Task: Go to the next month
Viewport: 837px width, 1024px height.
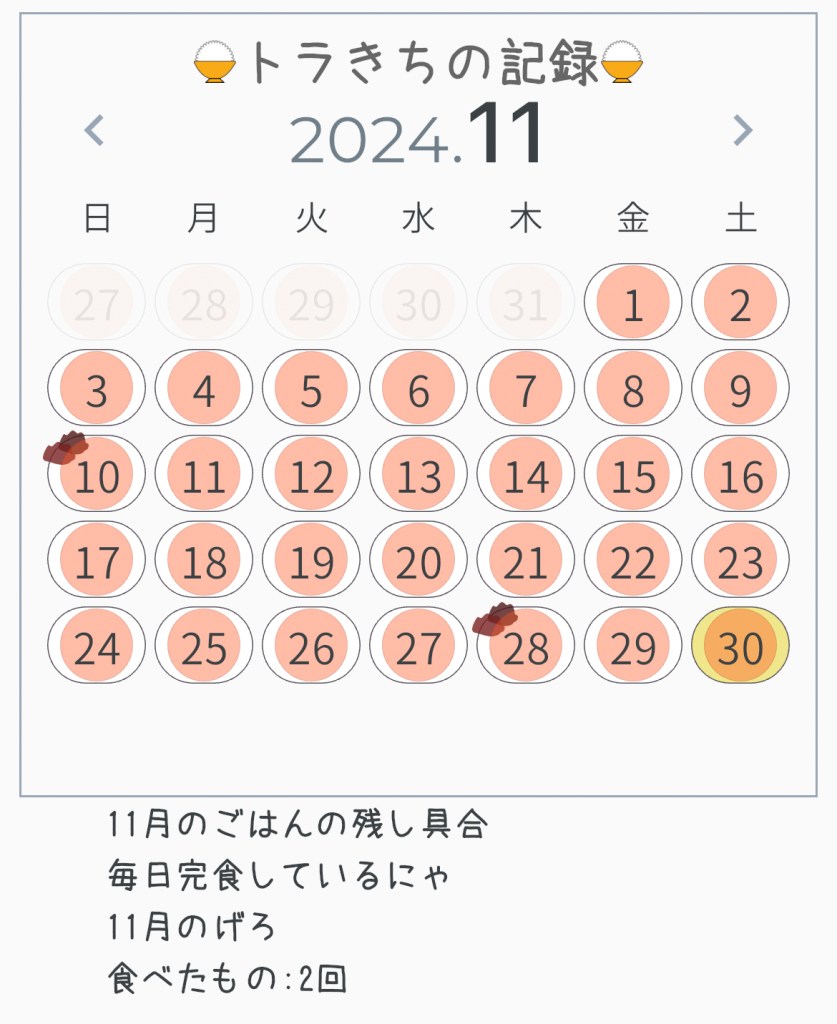Action: (x=742, y=130)
